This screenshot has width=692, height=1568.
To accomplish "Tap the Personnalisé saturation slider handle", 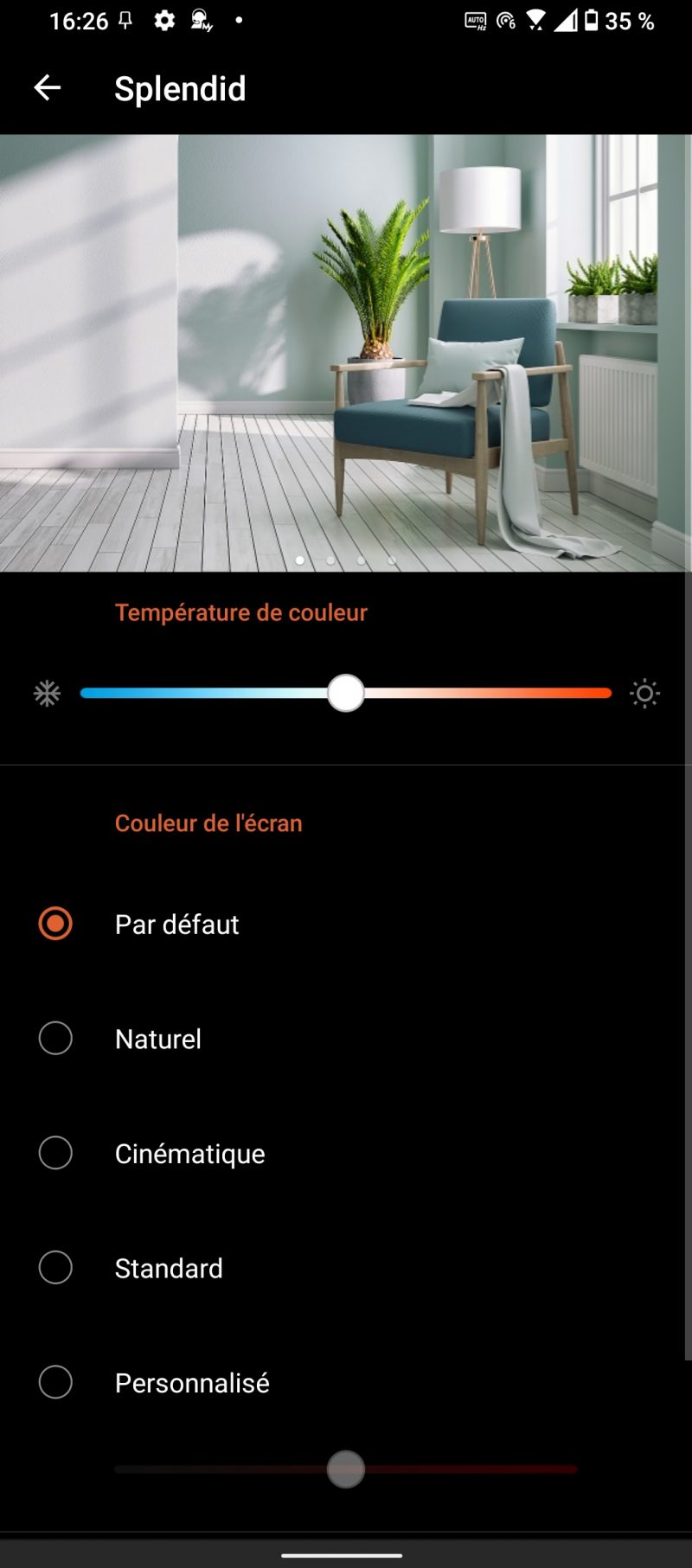I will pos(346,1469).
